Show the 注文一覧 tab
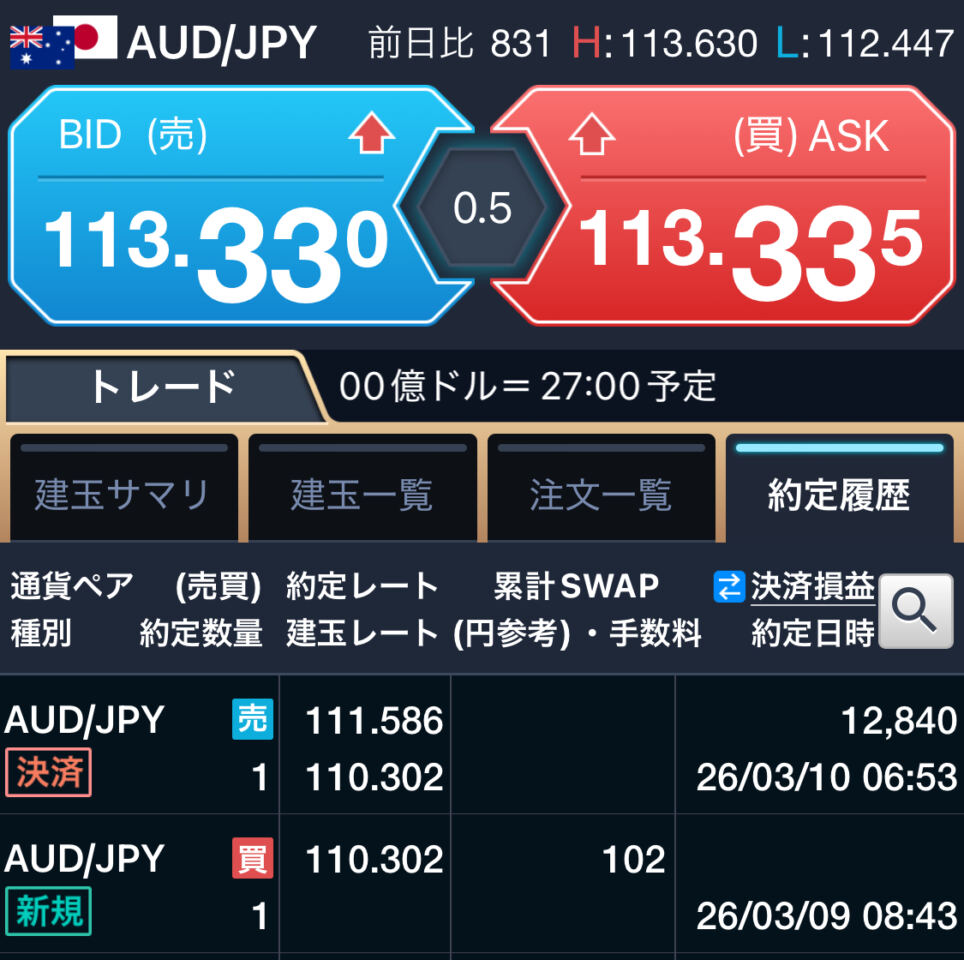964x960 pixels. coord(601,492)
